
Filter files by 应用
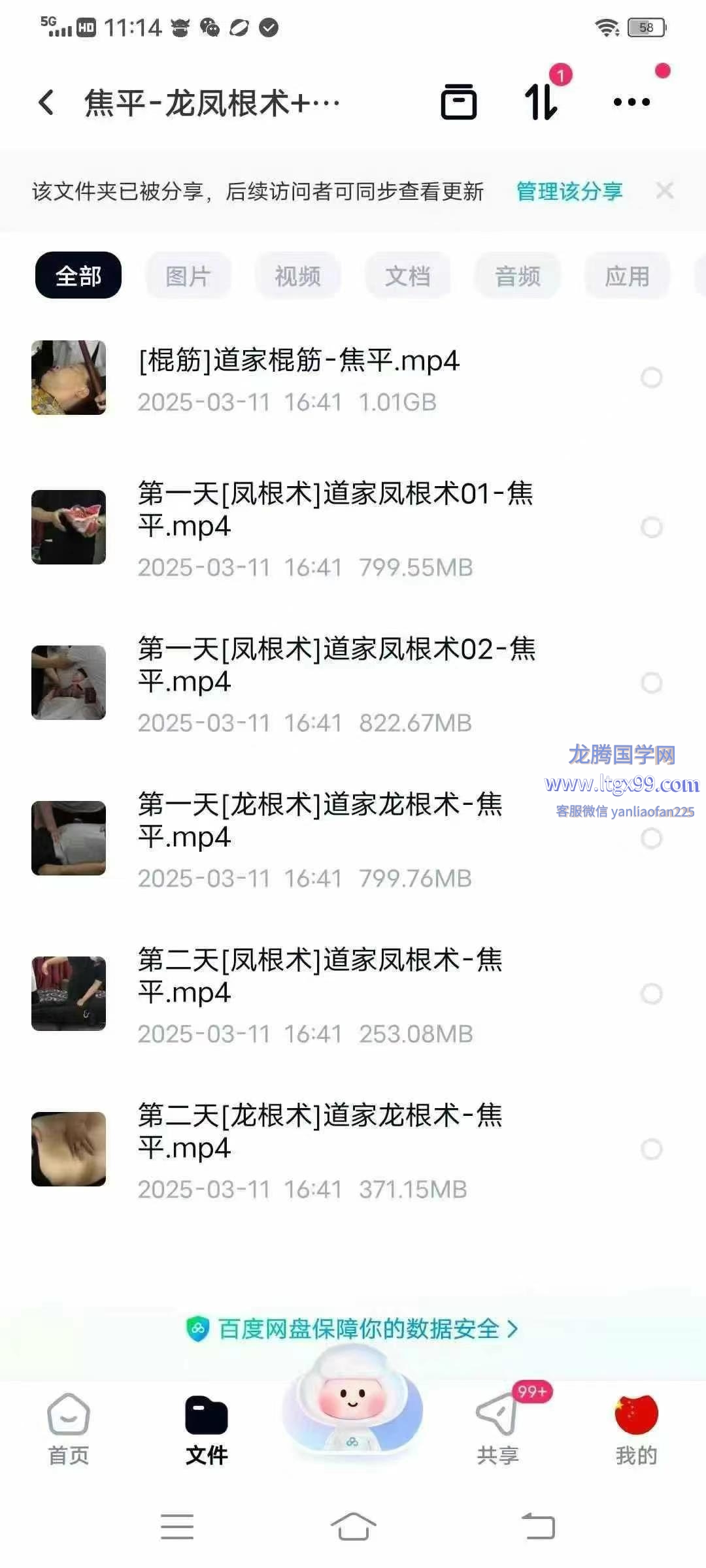click(x=627, y=276)
